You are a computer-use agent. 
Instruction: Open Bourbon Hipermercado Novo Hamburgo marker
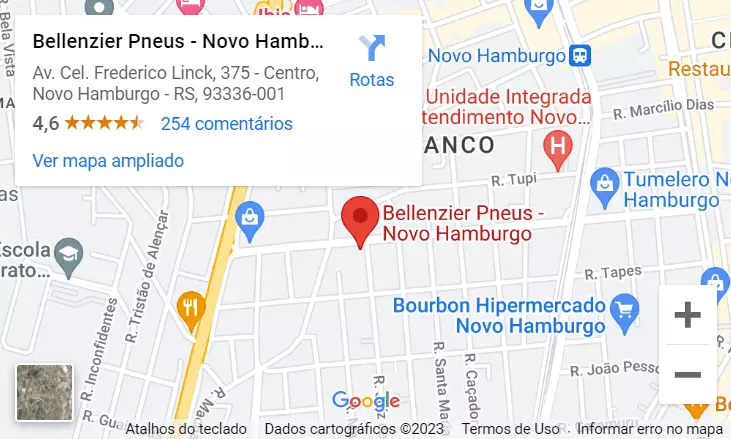[625, 308]
